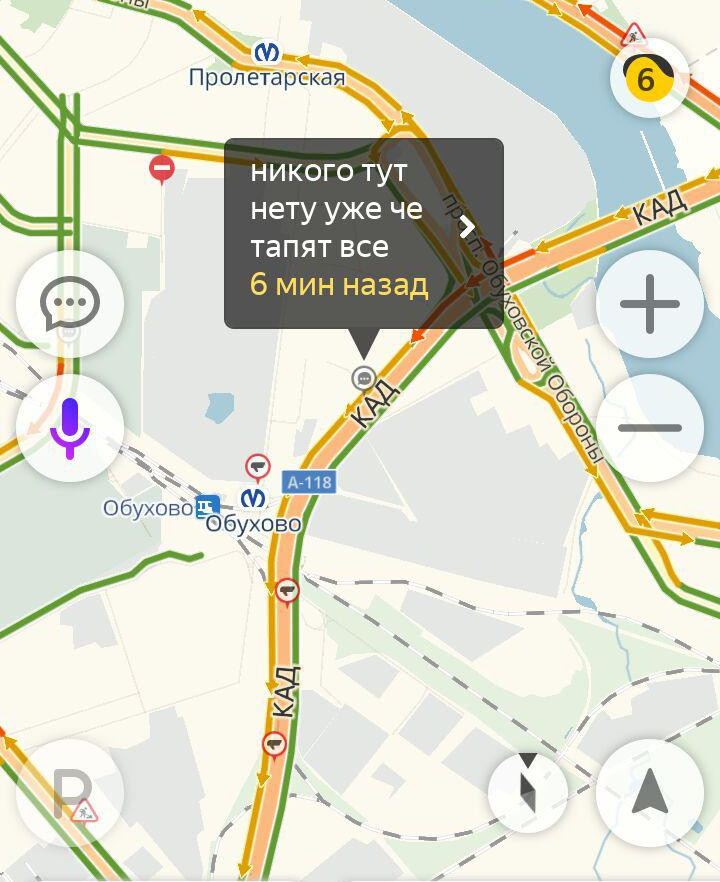This screenshot has width=720, height=882.
Task: Center map on my location arrow
Action: click(649, 792)
